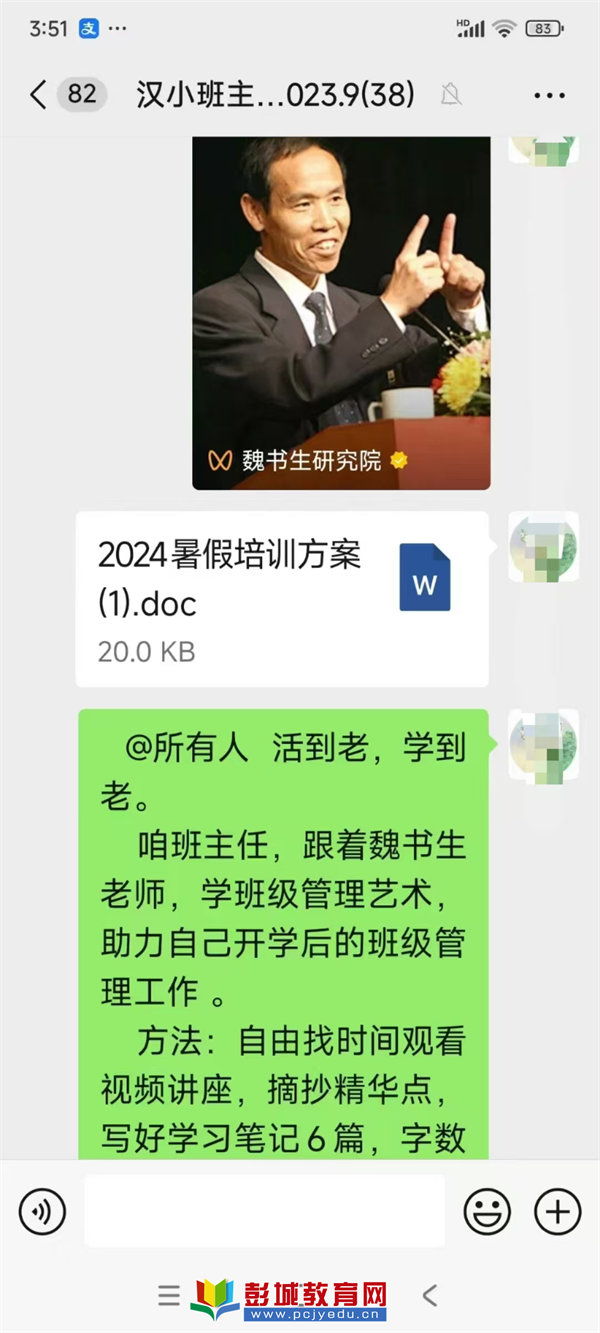Focus the message text field
Viewport: 600px width, 1333px height.
264,1211
